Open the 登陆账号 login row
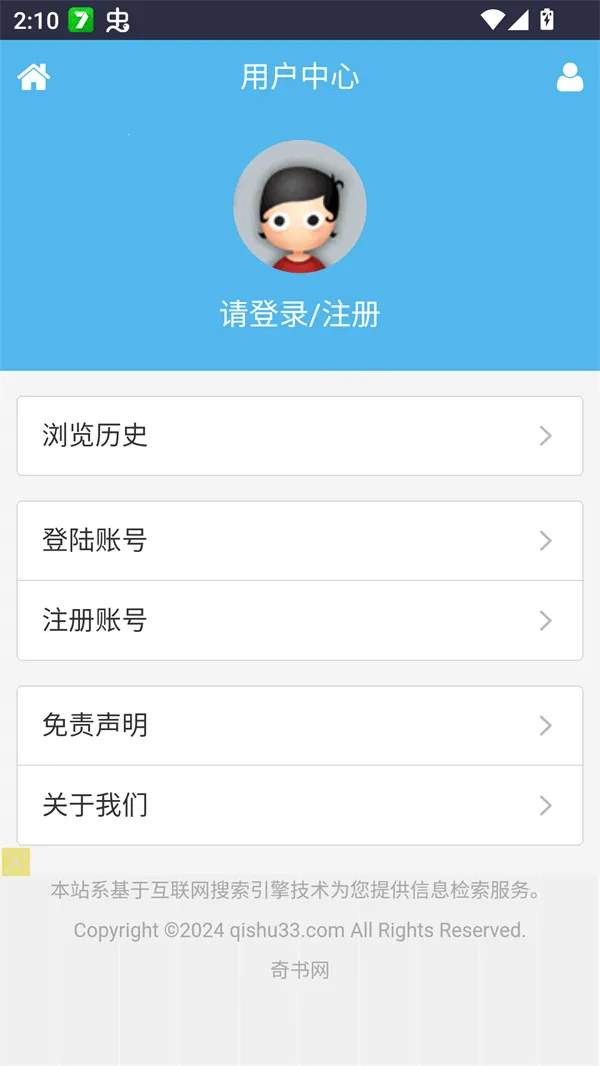Viewport: 600px width, 1066px height. pos(300,541)
